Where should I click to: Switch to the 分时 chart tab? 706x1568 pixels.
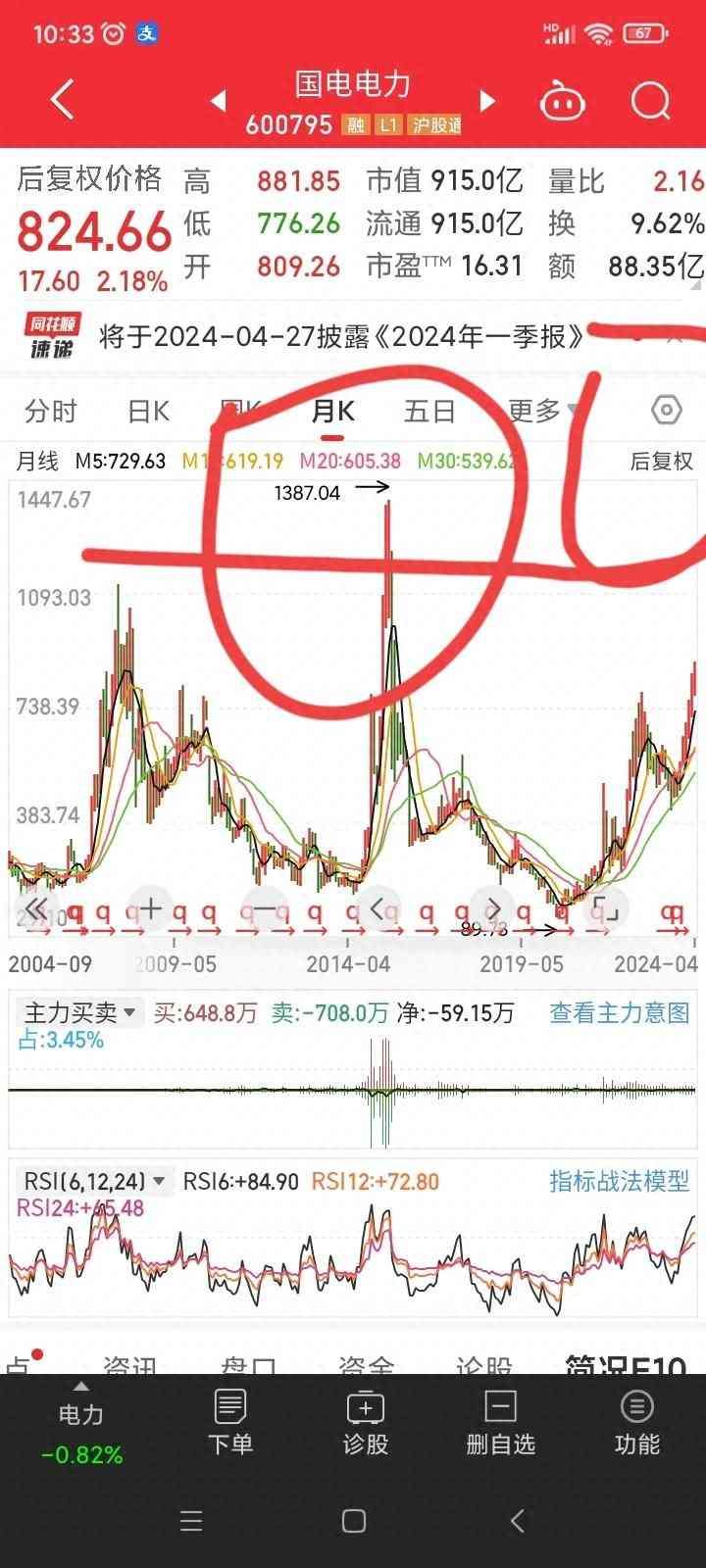pyautogui.click(x=51, y=411)
